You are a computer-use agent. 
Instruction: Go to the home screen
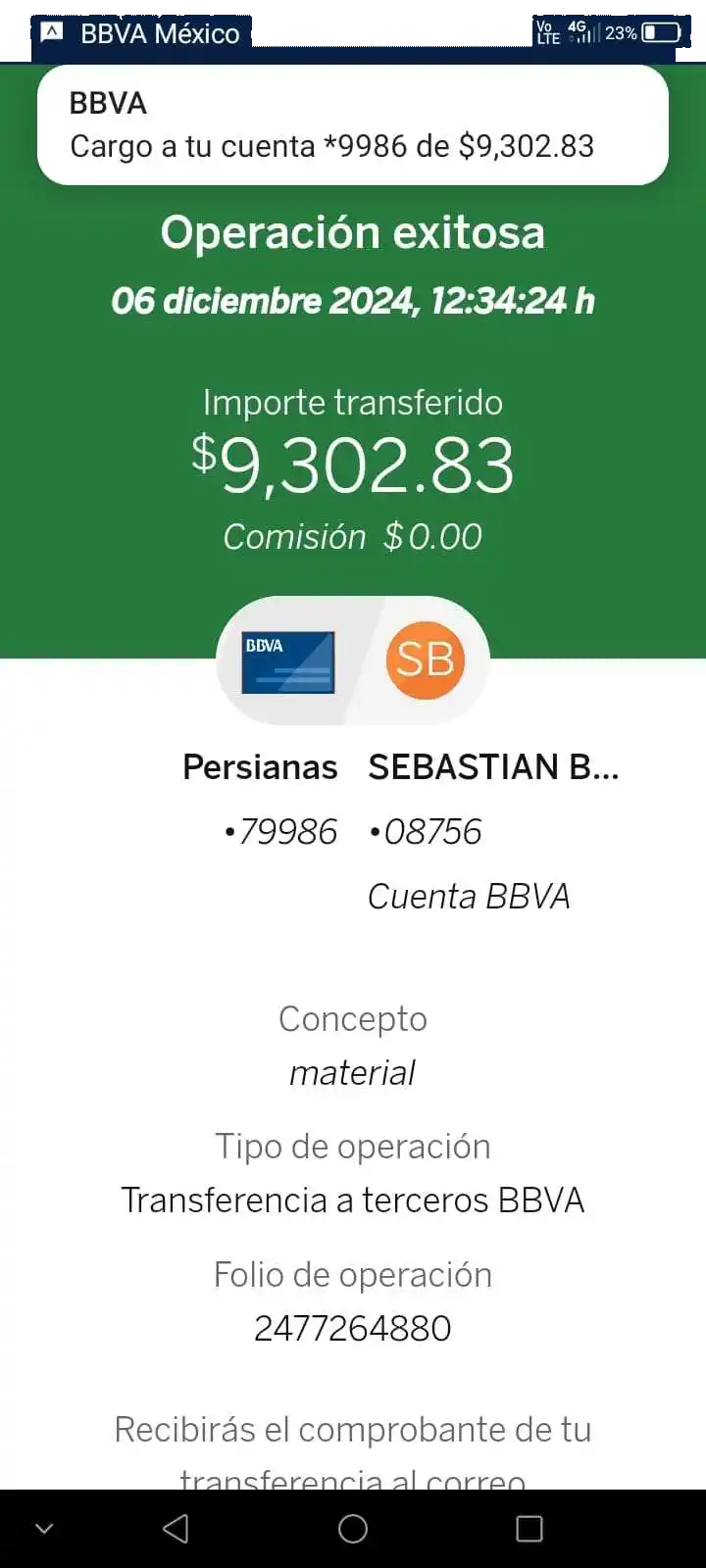(353, 1529)
